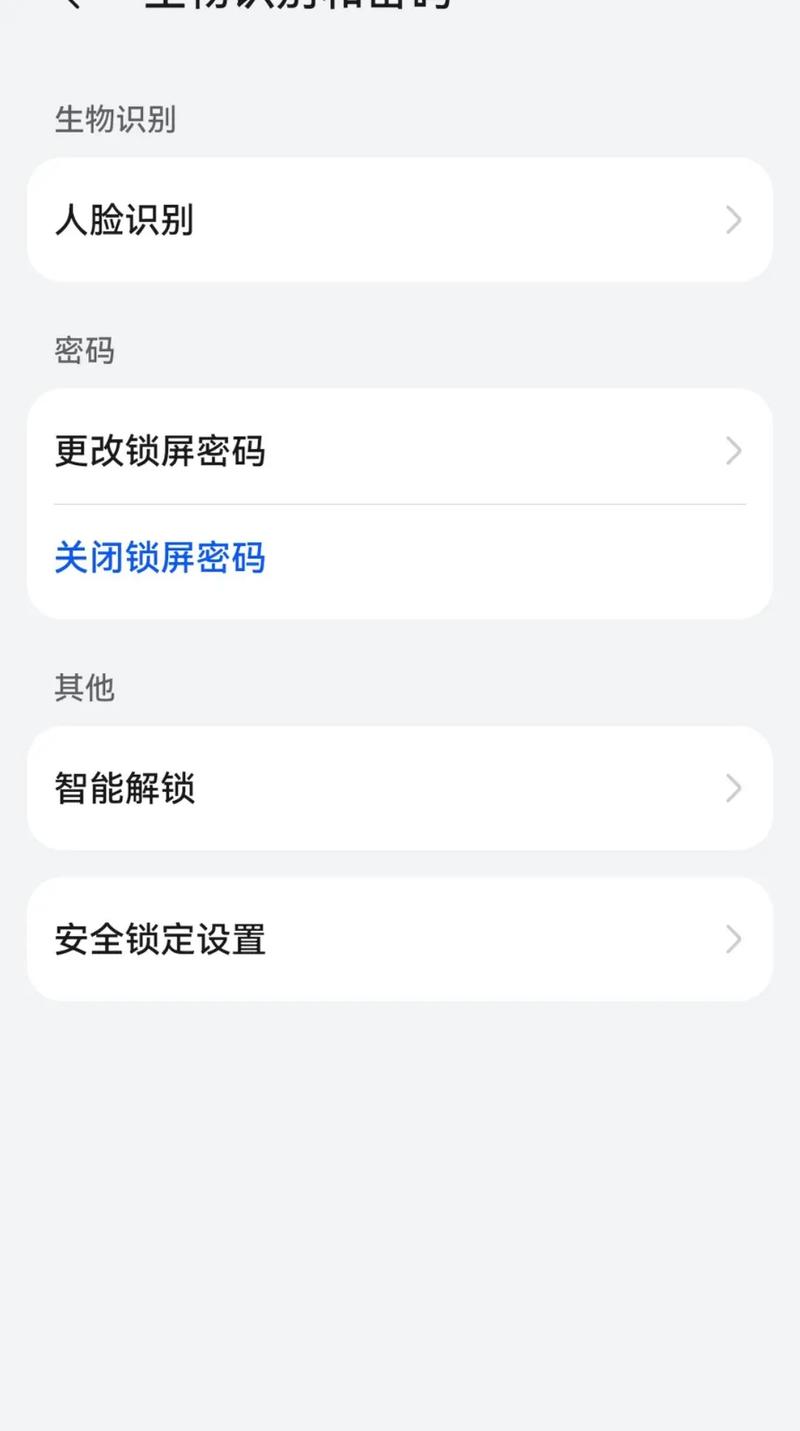This screenshot has width=800, height=1431.
Task: Open 人脸识别 face recognition settings
Action: tap(400, 219)
